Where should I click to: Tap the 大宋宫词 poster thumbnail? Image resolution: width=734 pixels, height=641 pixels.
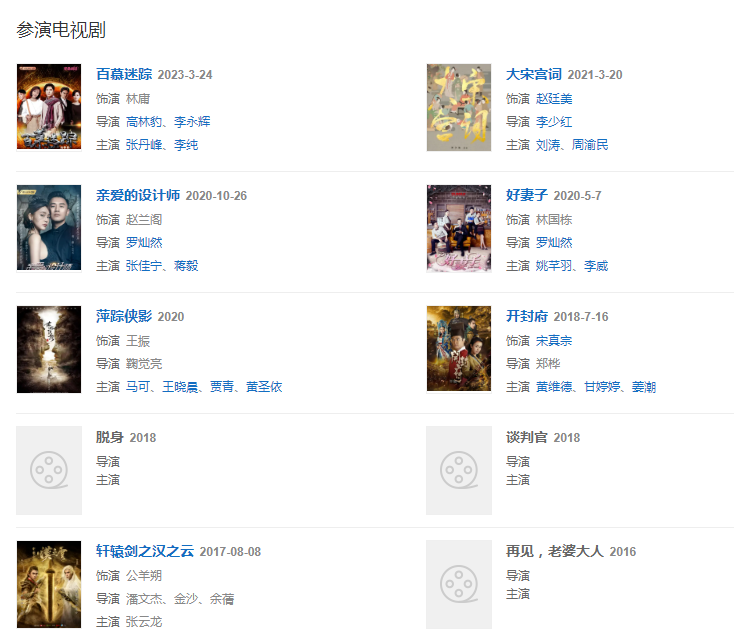click(459, 107)
